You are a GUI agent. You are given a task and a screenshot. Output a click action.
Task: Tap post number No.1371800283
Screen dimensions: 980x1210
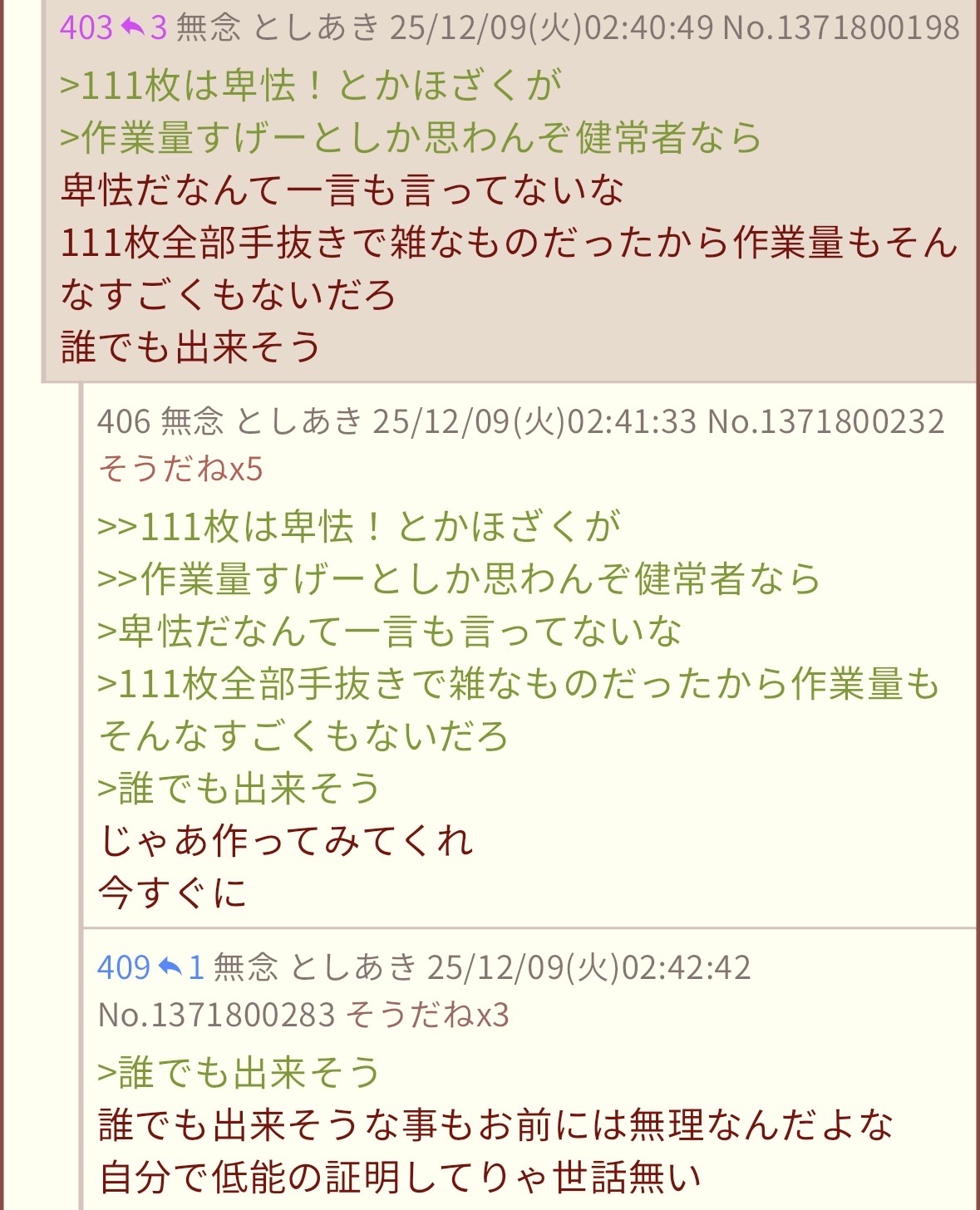pos(216,1016)
